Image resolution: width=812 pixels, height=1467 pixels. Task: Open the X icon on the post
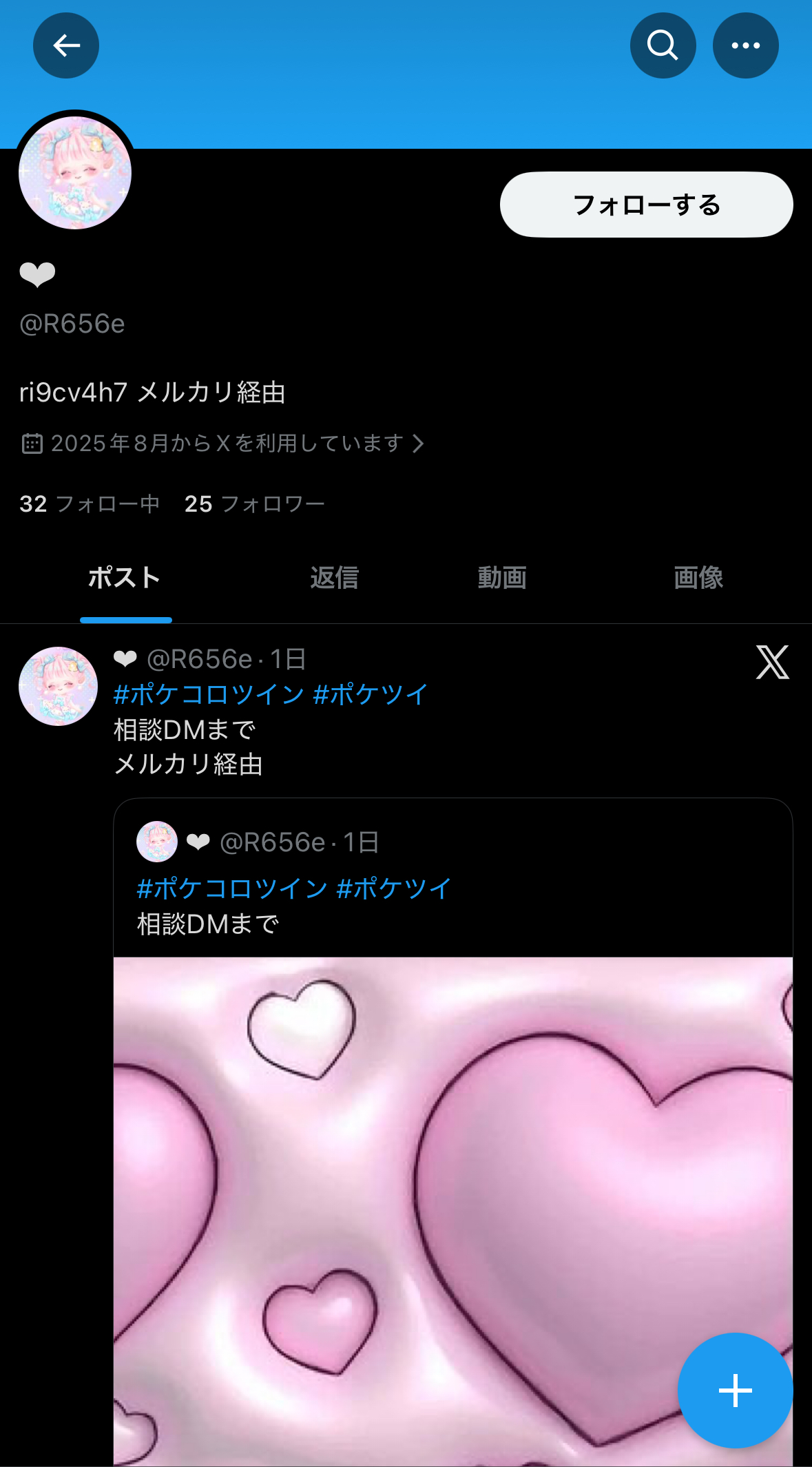[x=772, y=663]
